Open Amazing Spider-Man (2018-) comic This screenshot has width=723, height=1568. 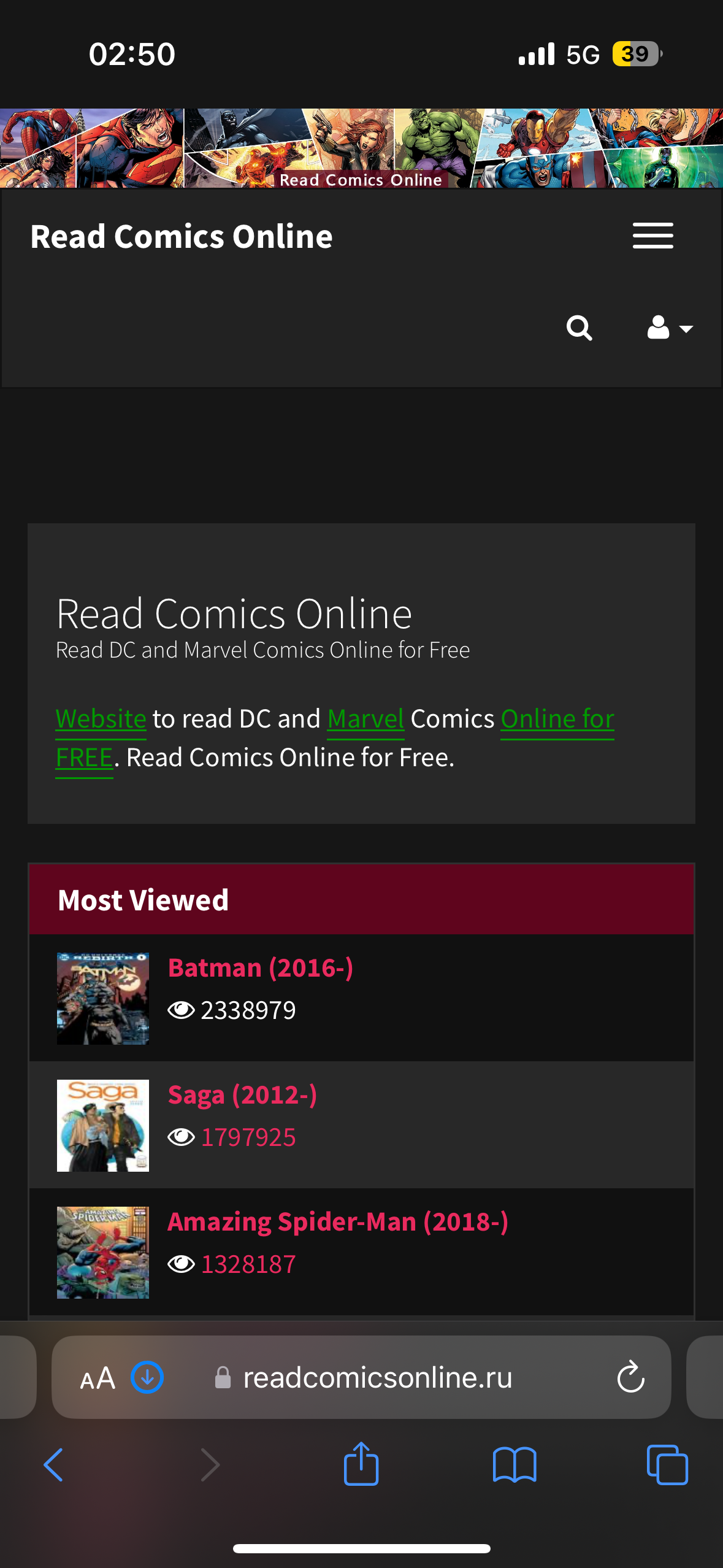click(x=338, y=1222)
